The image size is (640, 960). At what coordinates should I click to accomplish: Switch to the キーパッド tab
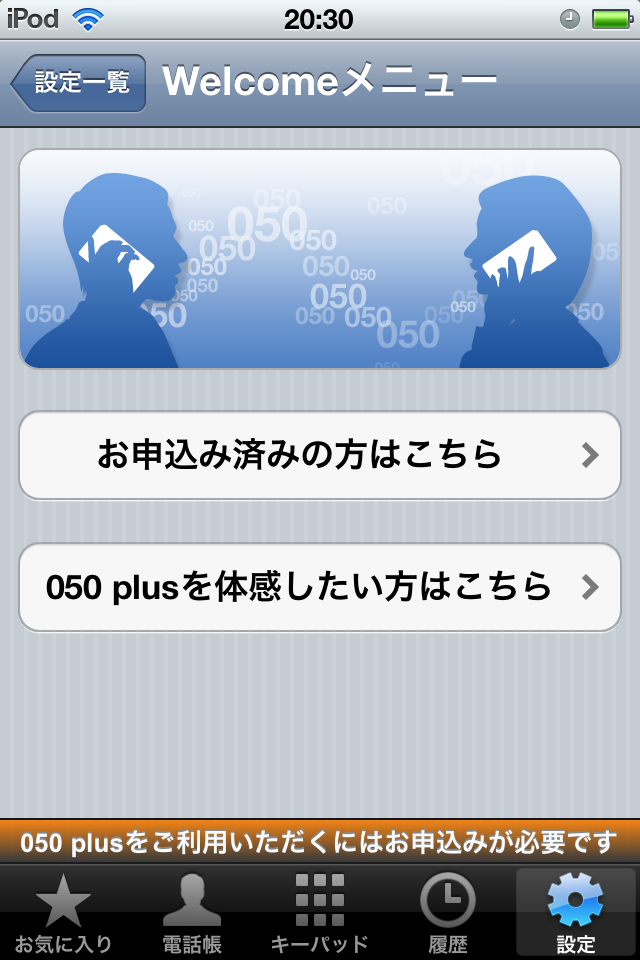point(320,912)
